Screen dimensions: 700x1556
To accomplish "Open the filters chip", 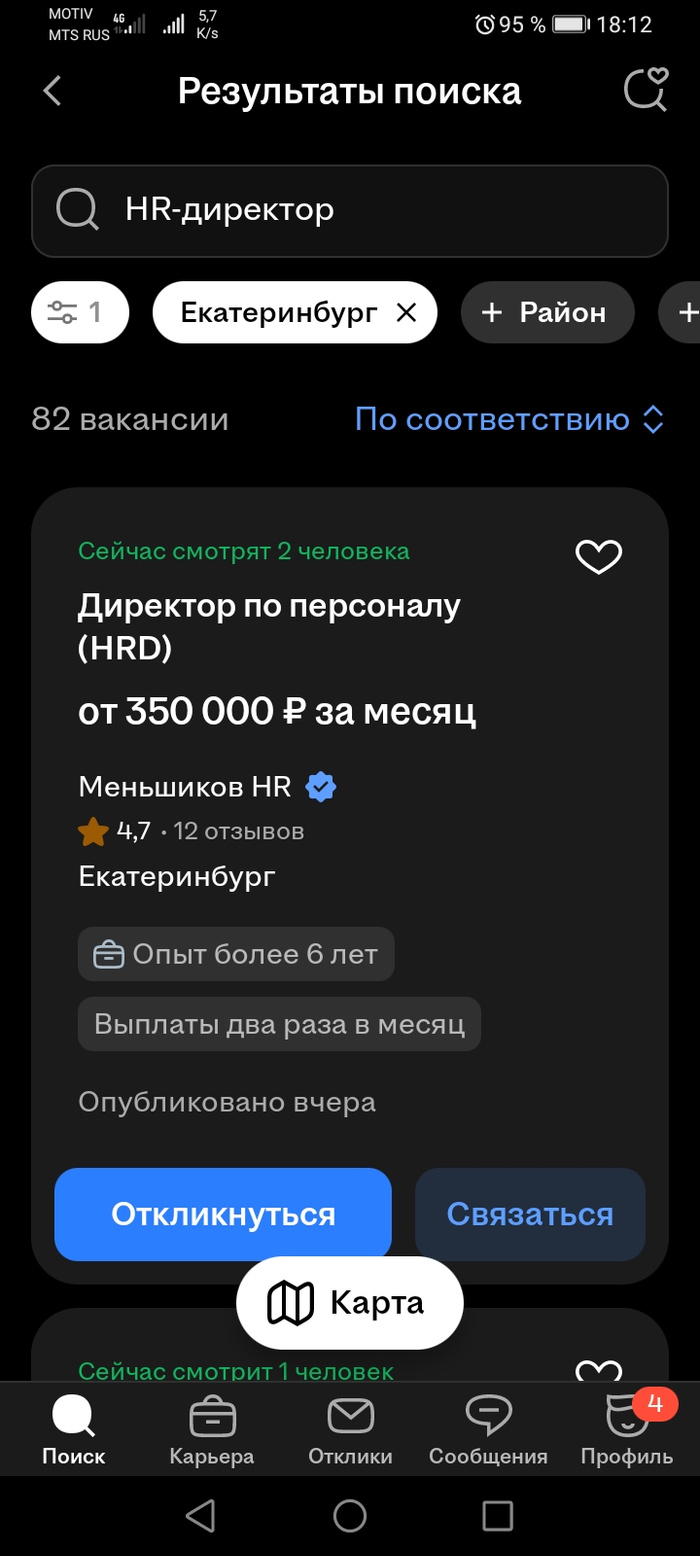I will tap(80, 313).
